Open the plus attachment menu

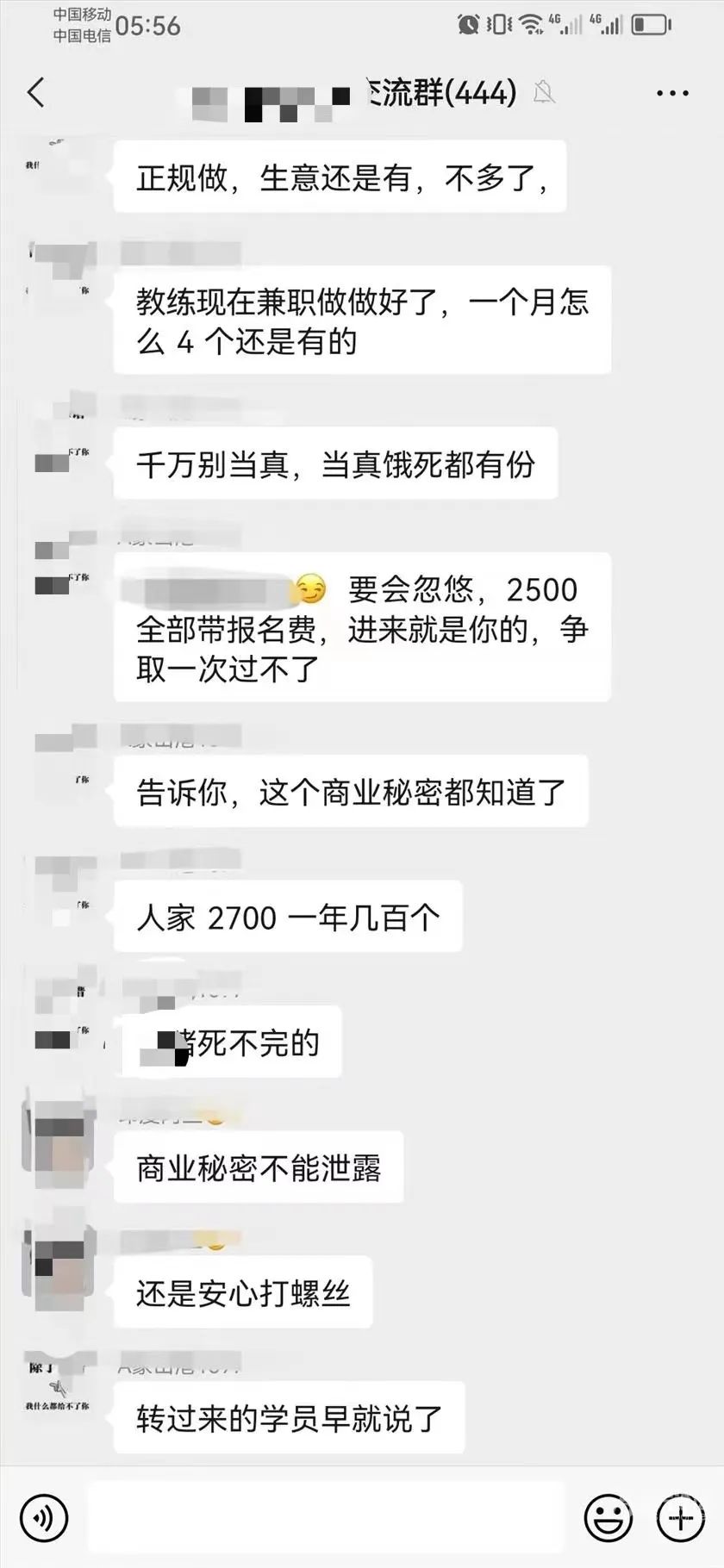pyautogui.click(x=680, y=1519)
